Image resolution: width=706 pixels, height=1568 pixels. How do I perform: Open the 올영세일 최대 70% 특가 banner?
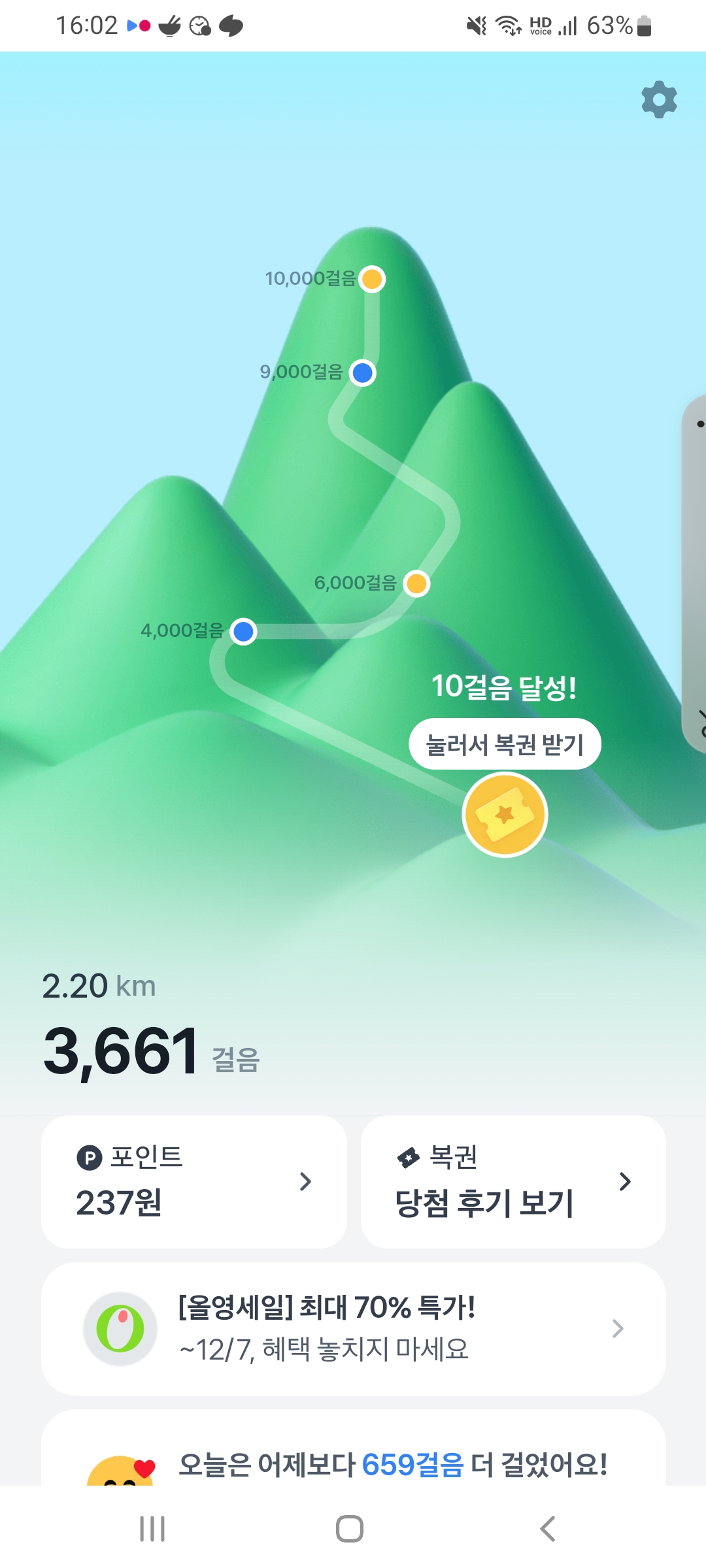coord(353,1328)
